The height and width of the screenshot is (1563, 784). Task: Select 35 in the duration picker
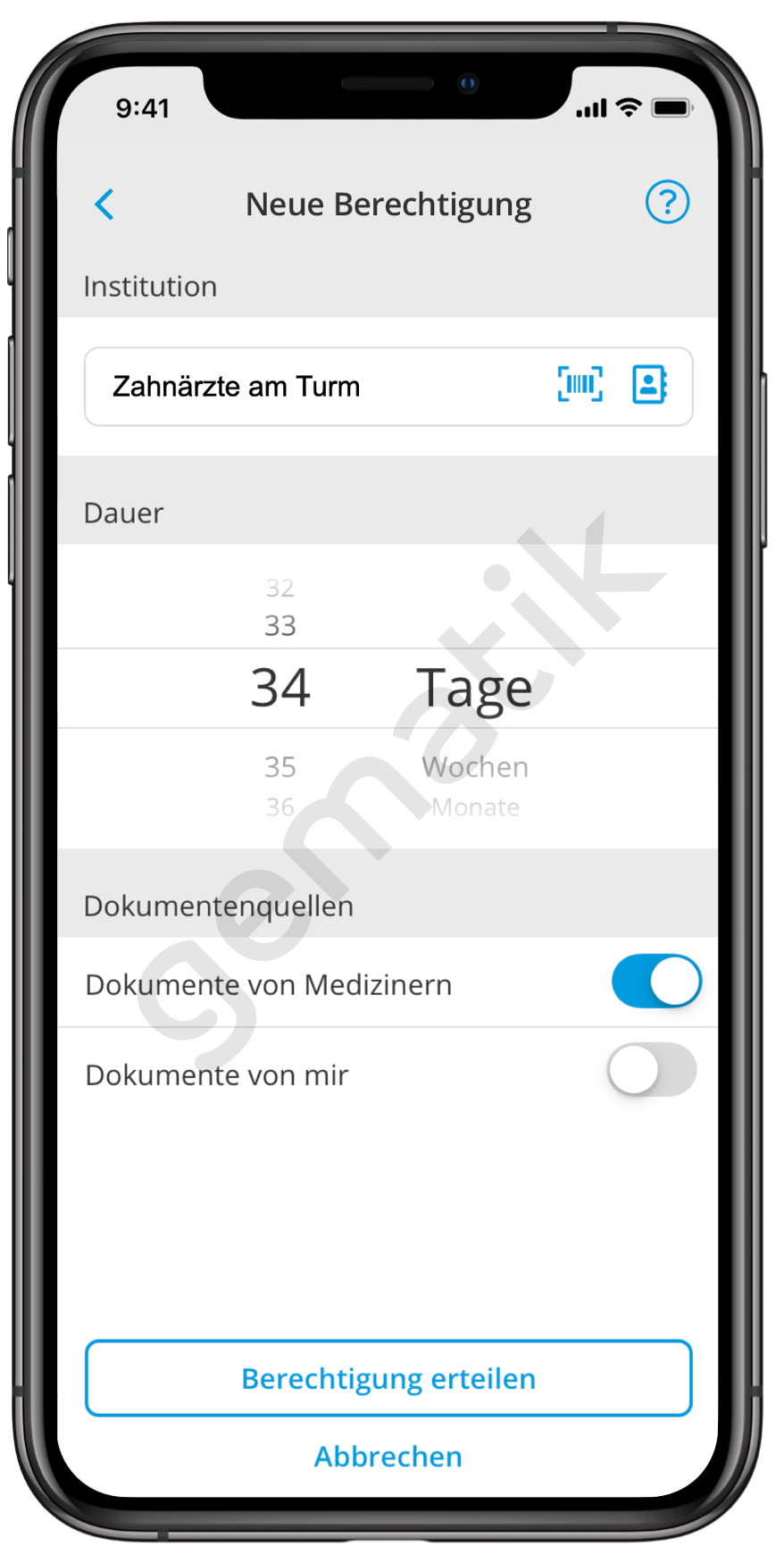coord(280,767)
